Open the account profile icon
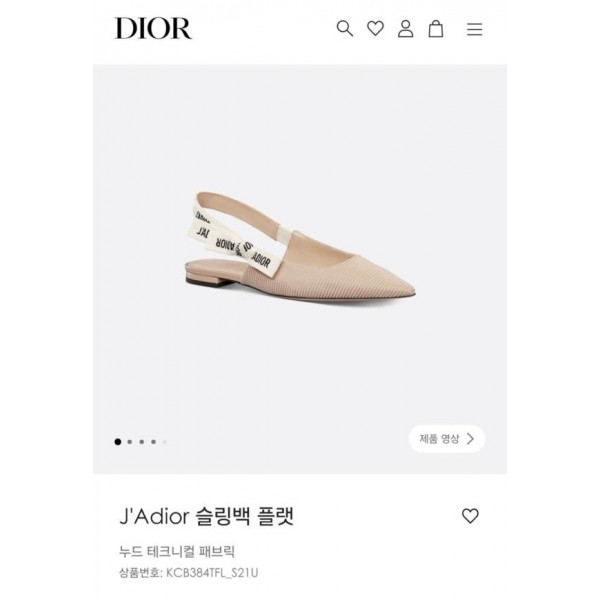Image resolution: width=600 pixels, height=600 pixels. (405, 29)
